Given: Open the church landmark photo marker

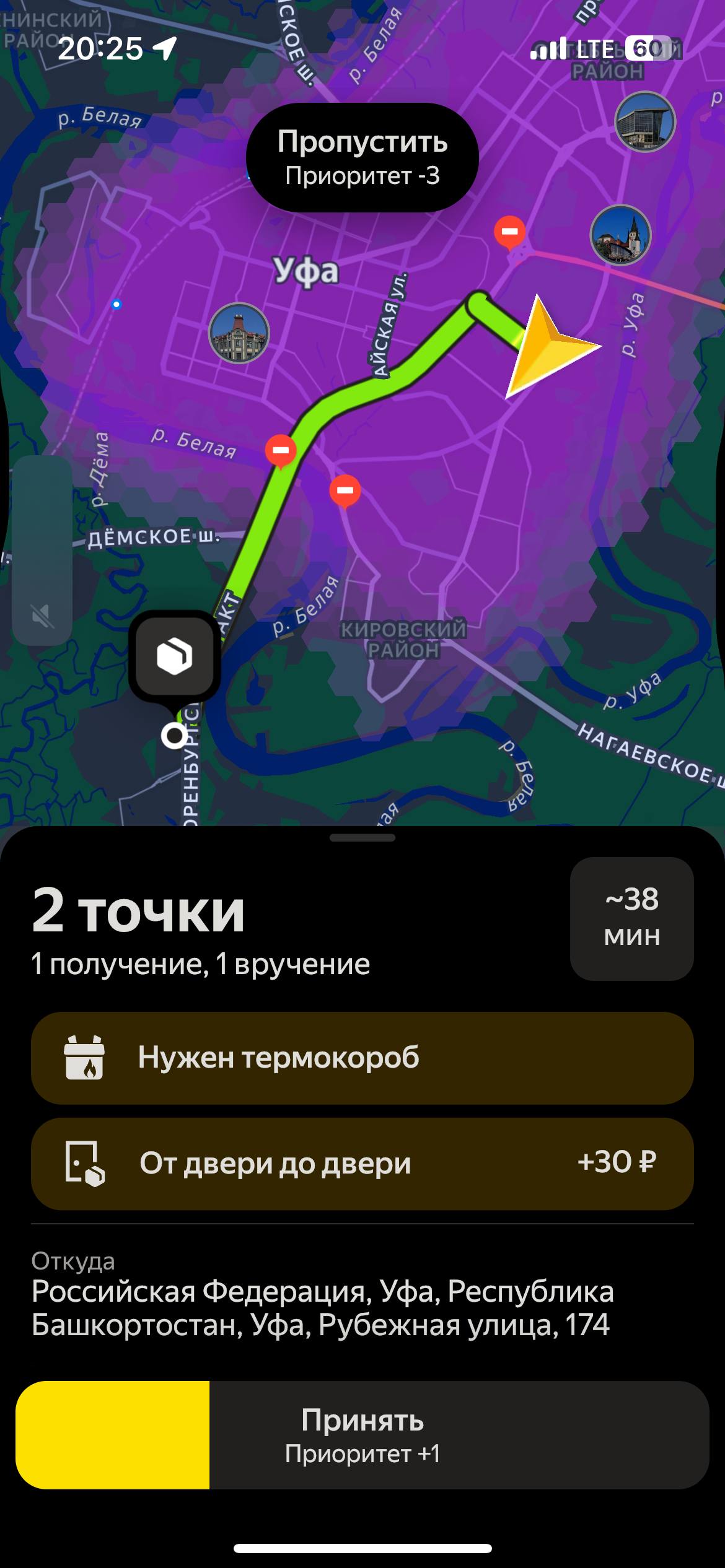Looking at the screenshot, I should 620,235.
